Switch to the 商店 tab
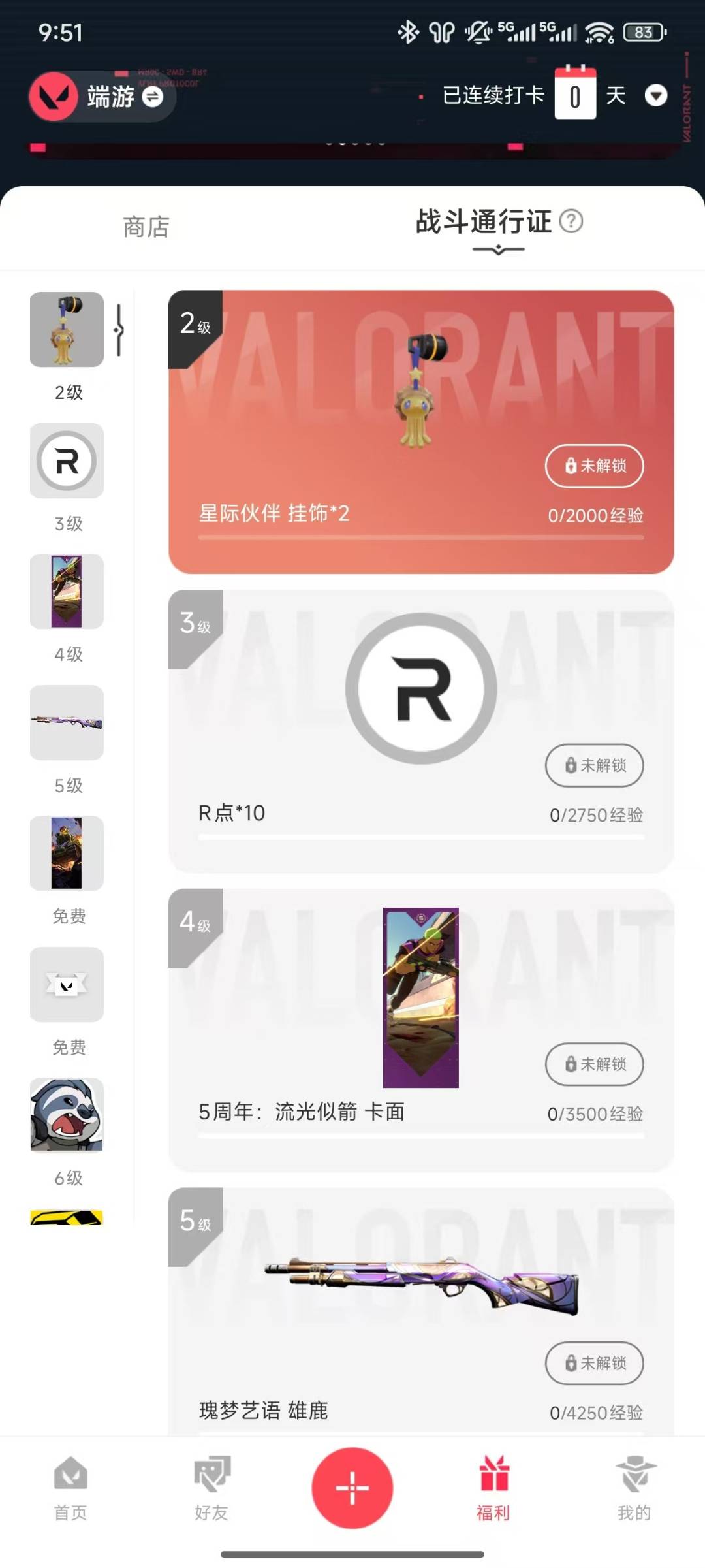The width and height of the screenshot is (705, 1568). tap(146, 227)
